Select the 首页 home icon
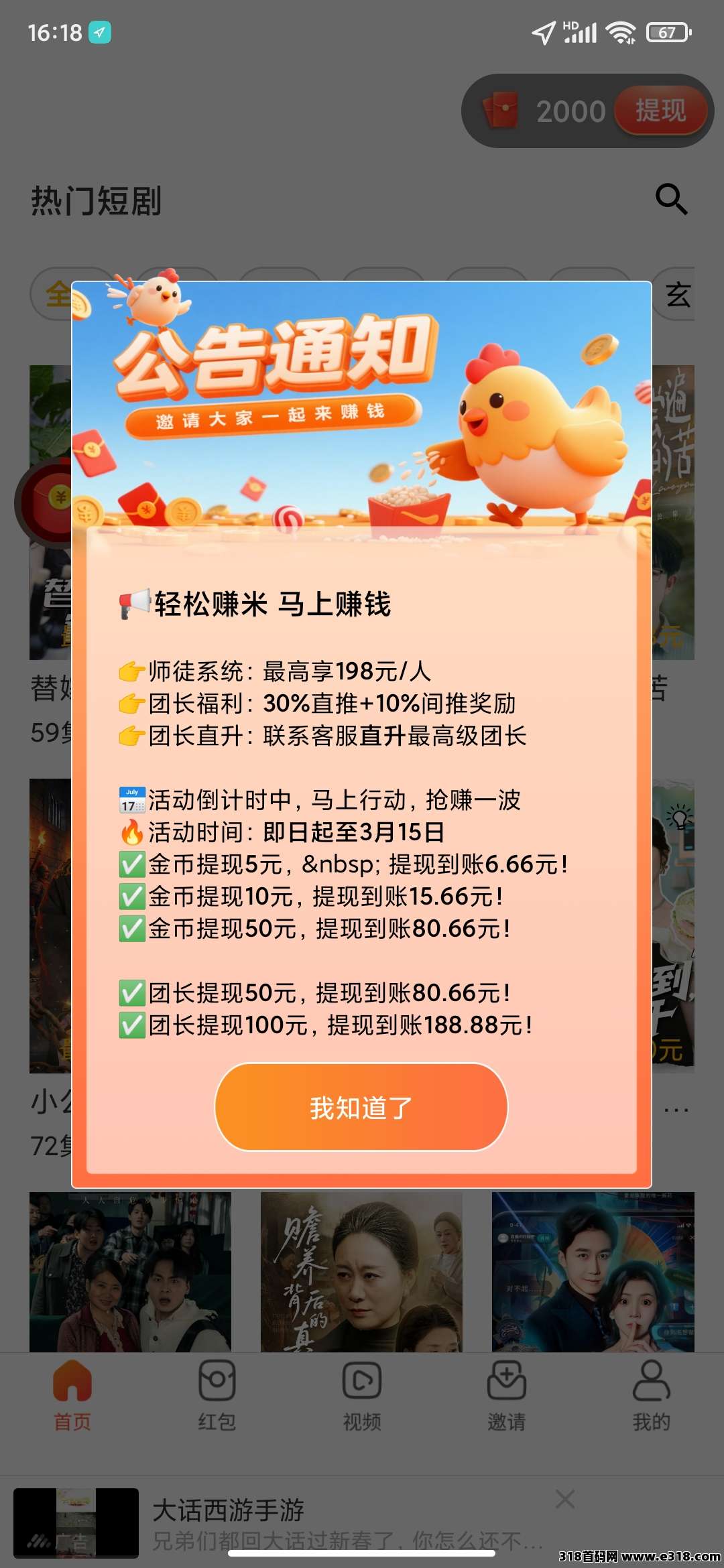This screenshot has height=1568, width=724. click(72, 1380)
